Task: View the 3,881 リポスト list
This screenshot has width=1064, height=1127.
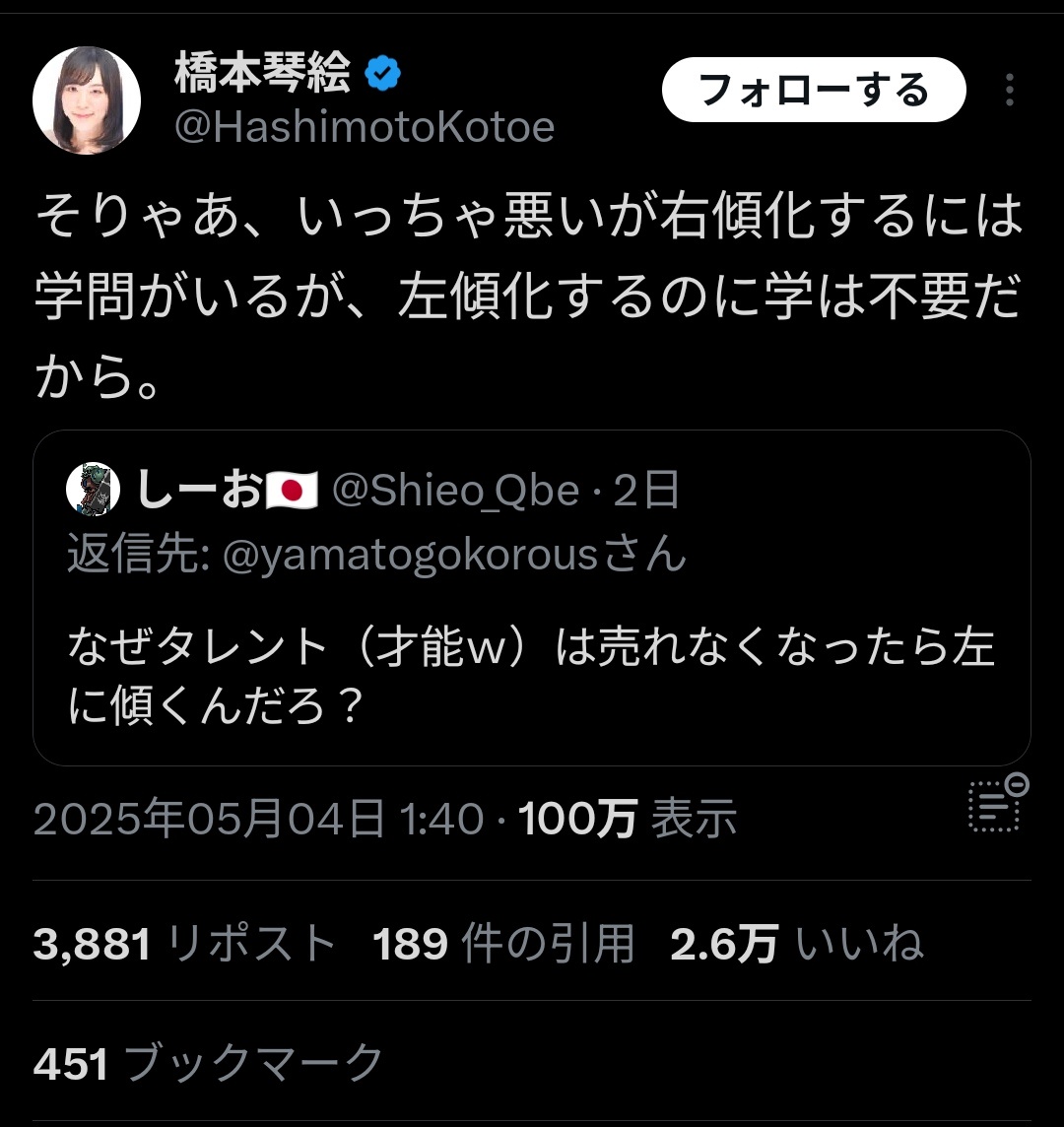Action: 184,944
